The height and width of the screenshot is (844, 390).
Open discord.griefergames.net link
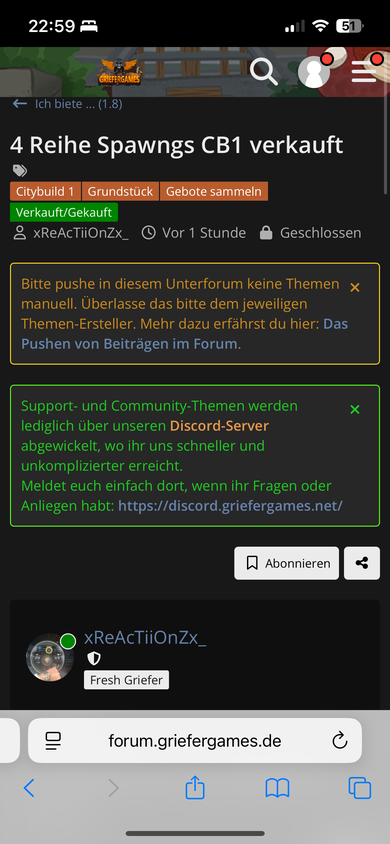point(230,506)
